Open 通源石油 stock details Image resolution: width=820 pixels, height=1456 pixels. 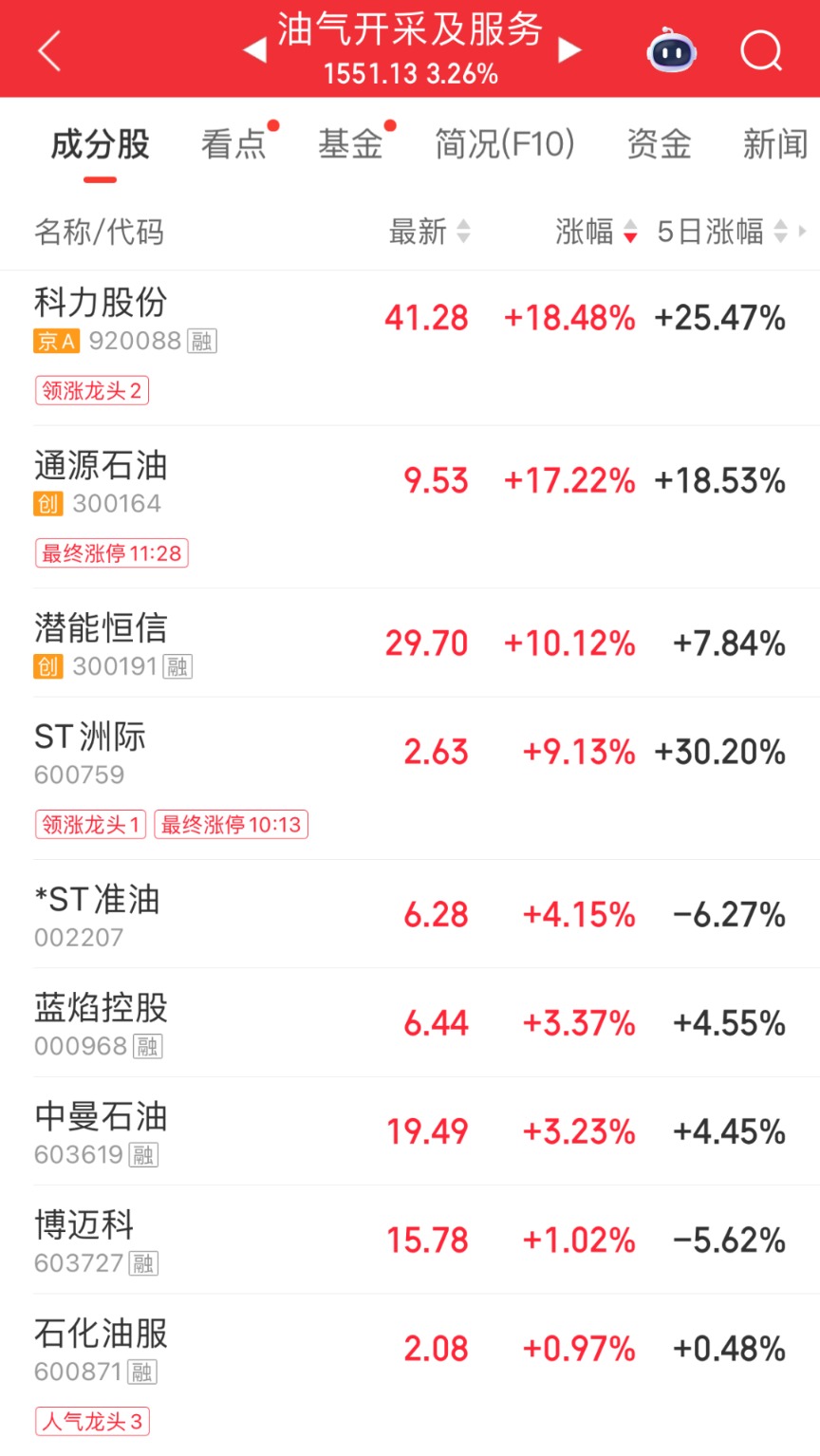[410, 507]
